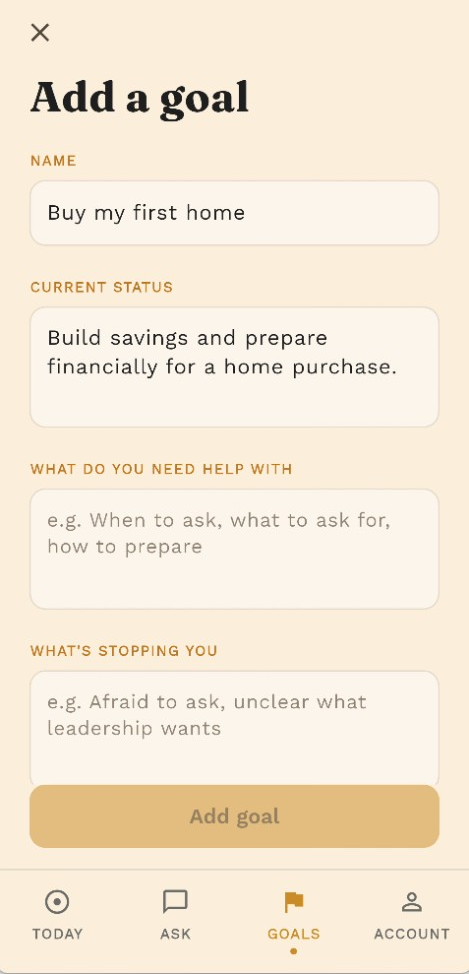The image size is (469, 974).
Task: Go to the Goals tab
Action: click(293, 918)
